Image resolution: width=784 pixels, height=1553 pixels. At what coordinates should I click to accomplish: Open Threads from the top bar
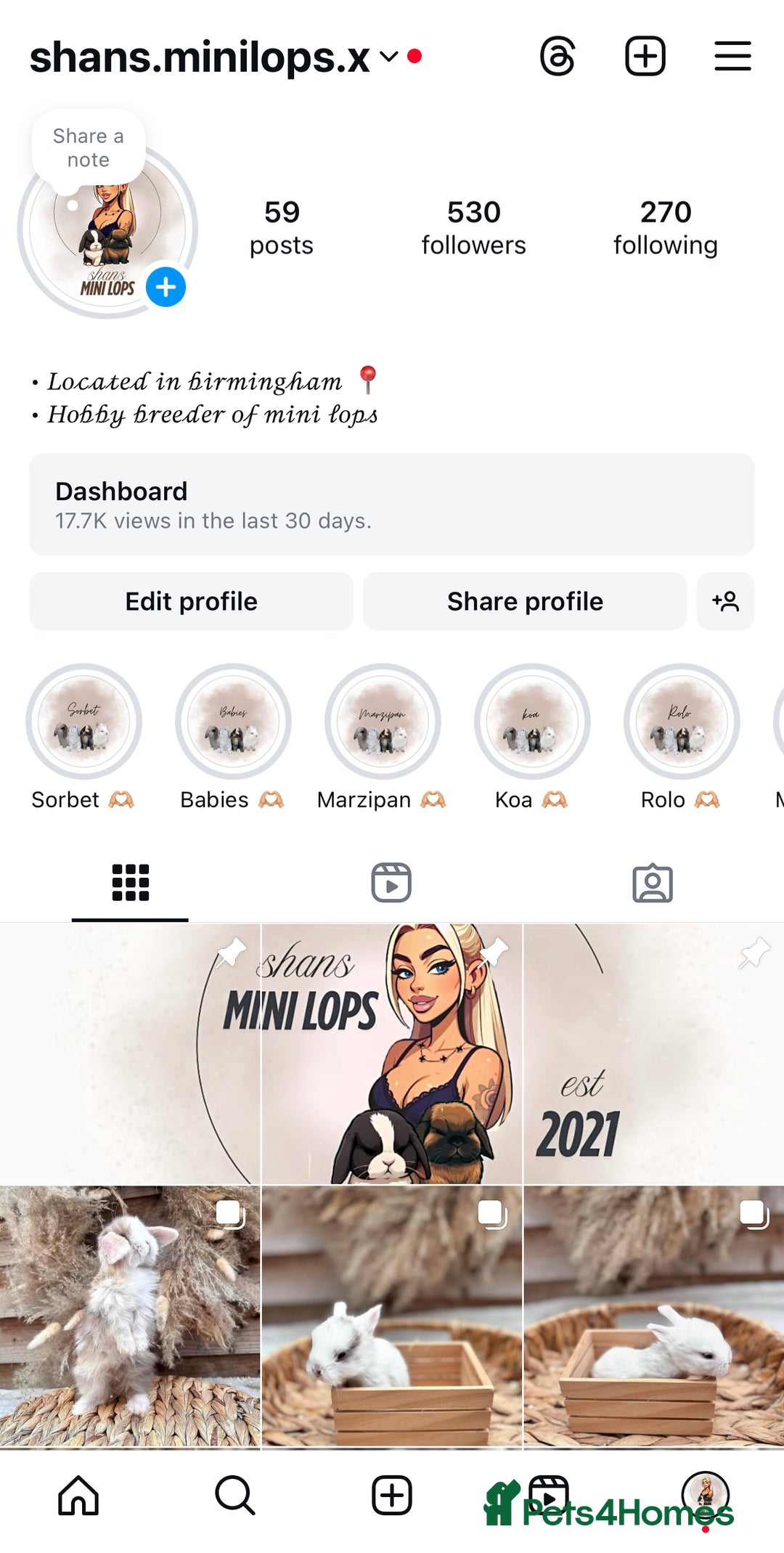tap(558, 57)
